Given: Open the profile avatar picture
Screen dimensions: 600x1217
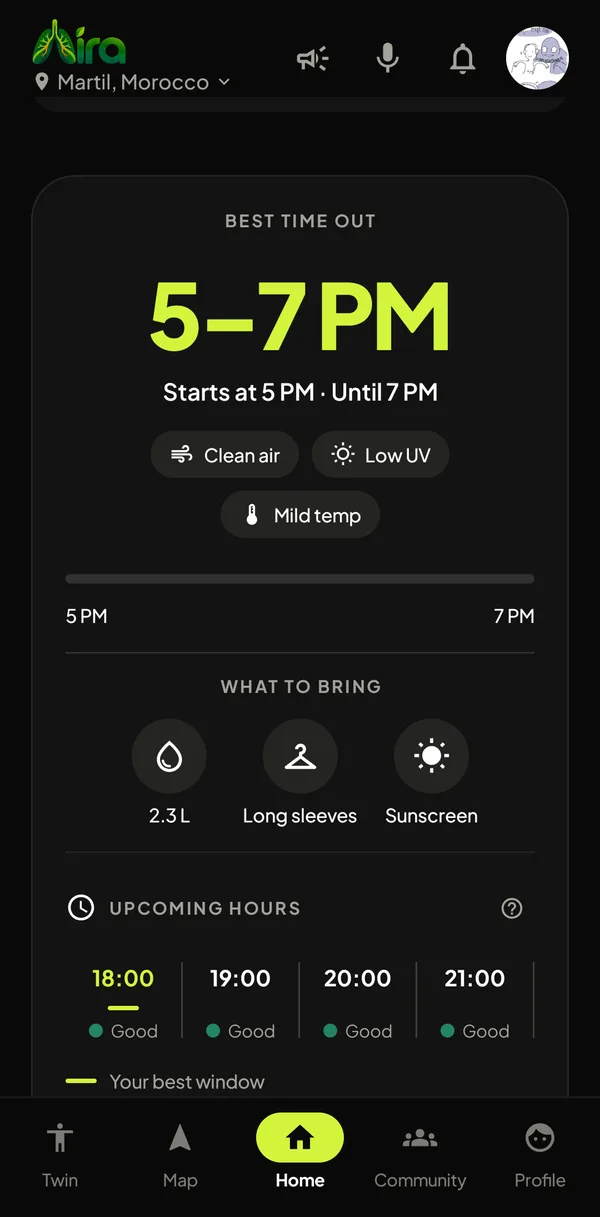Looking at the screenshot, I should (537, 58).
